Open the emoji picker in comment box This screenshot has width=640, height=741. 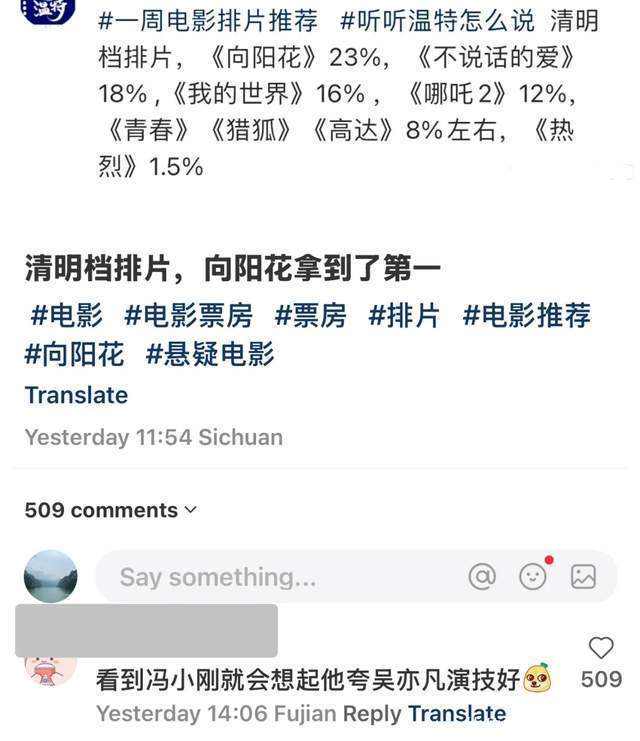click(x=533, y=576)
